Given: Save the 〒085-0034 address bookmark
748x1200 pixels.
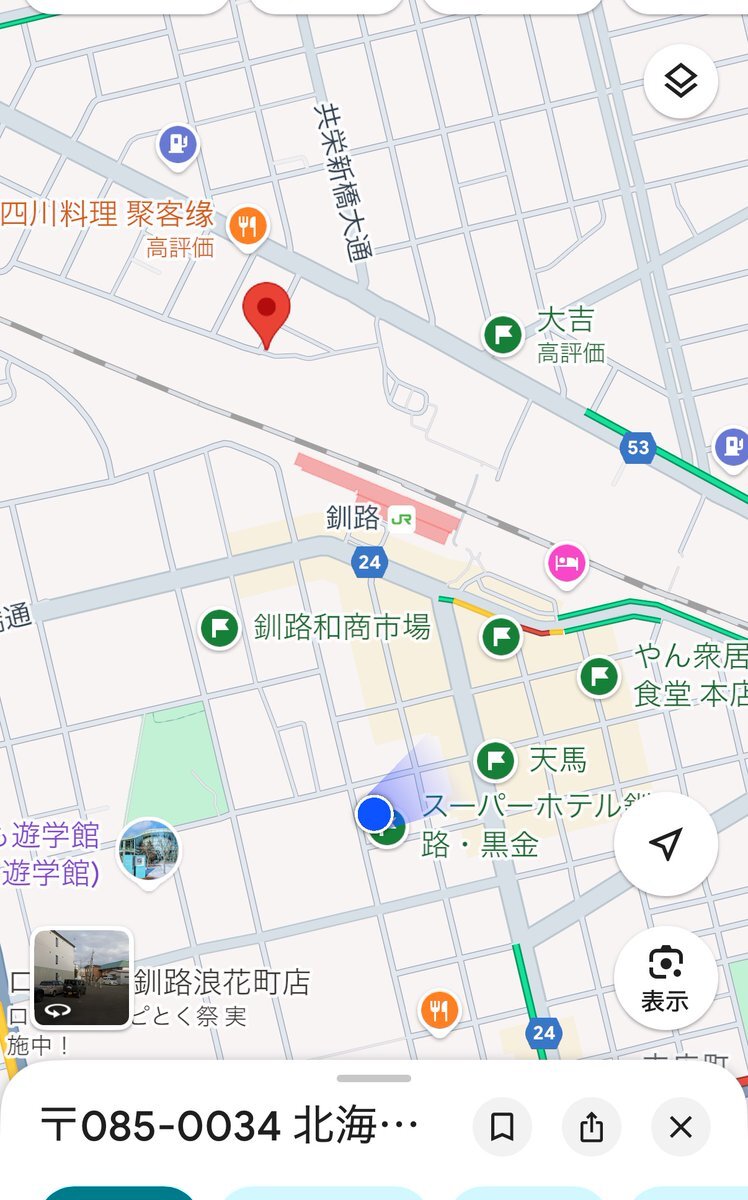Looking at the screenshot, I should [x=502, y=1127].
